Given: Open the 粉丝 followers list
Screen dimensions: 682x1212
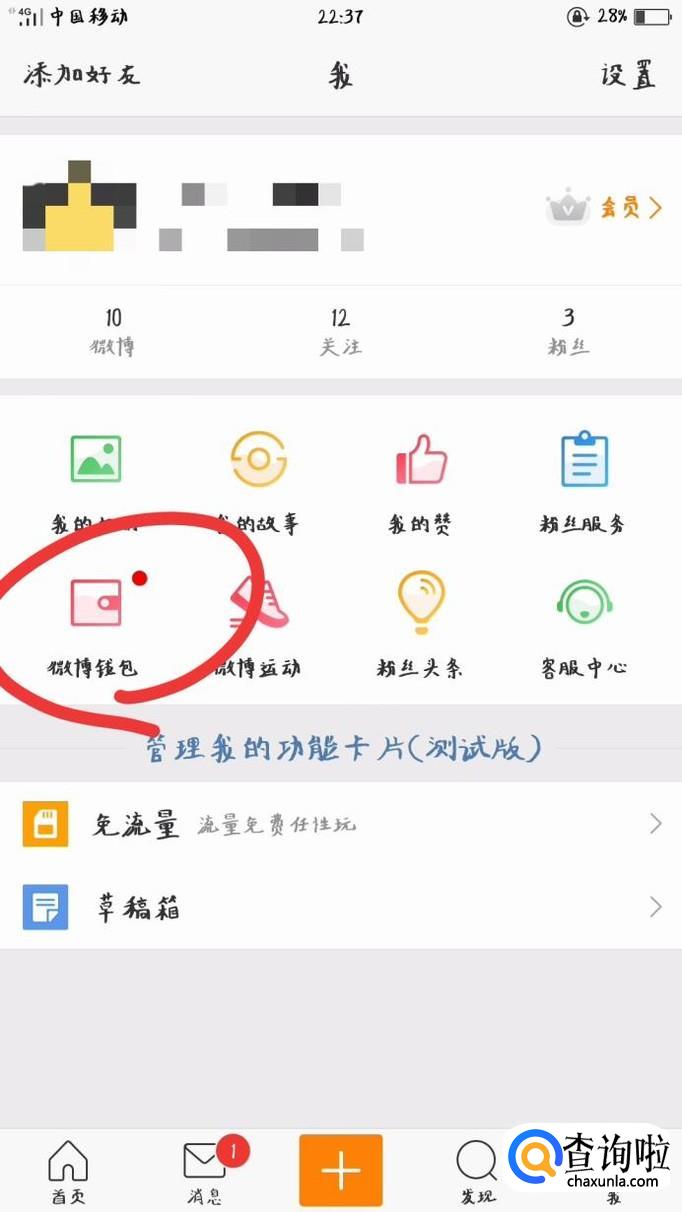Looking at the screenshot, I should 568,331.
